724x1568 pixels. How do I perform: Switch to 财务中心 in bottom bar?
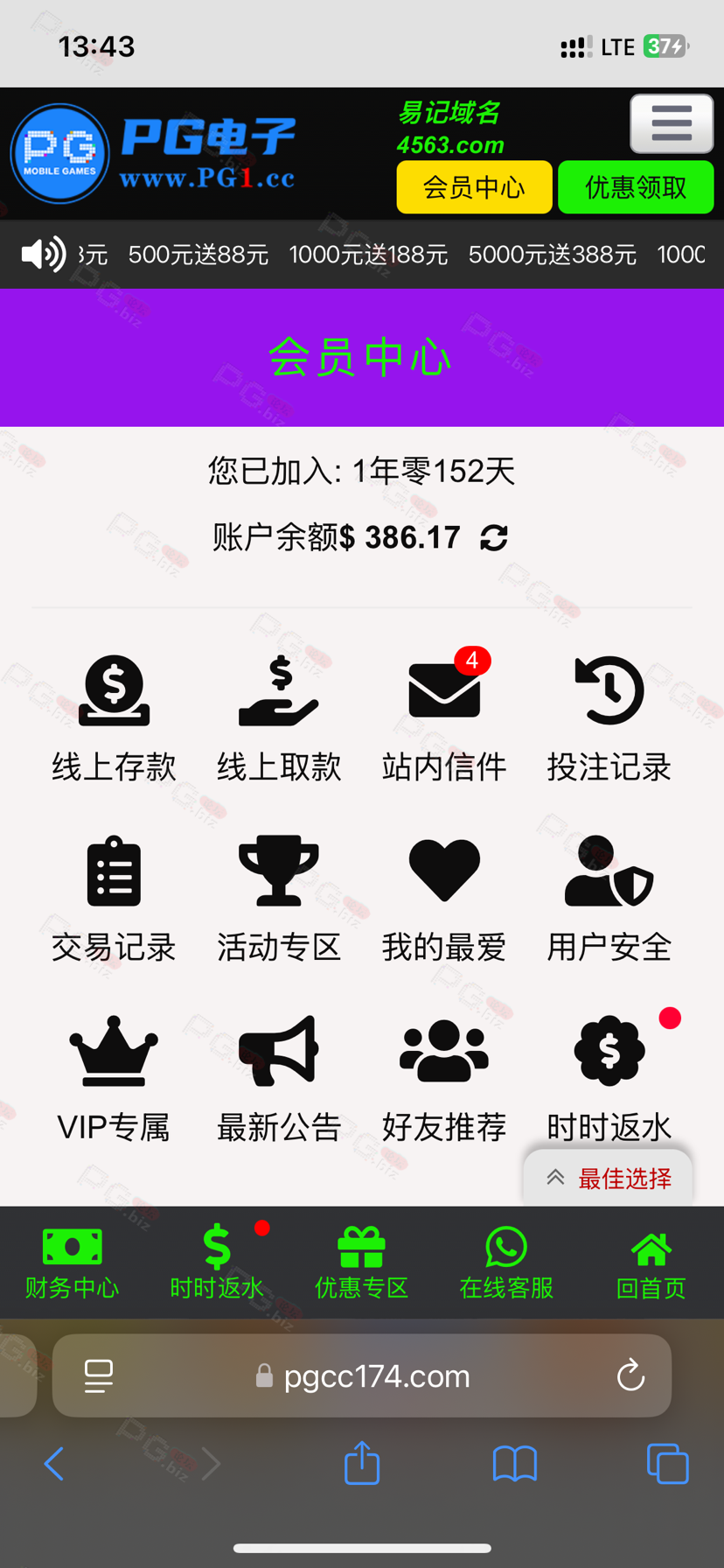[x=73, y=1263]
